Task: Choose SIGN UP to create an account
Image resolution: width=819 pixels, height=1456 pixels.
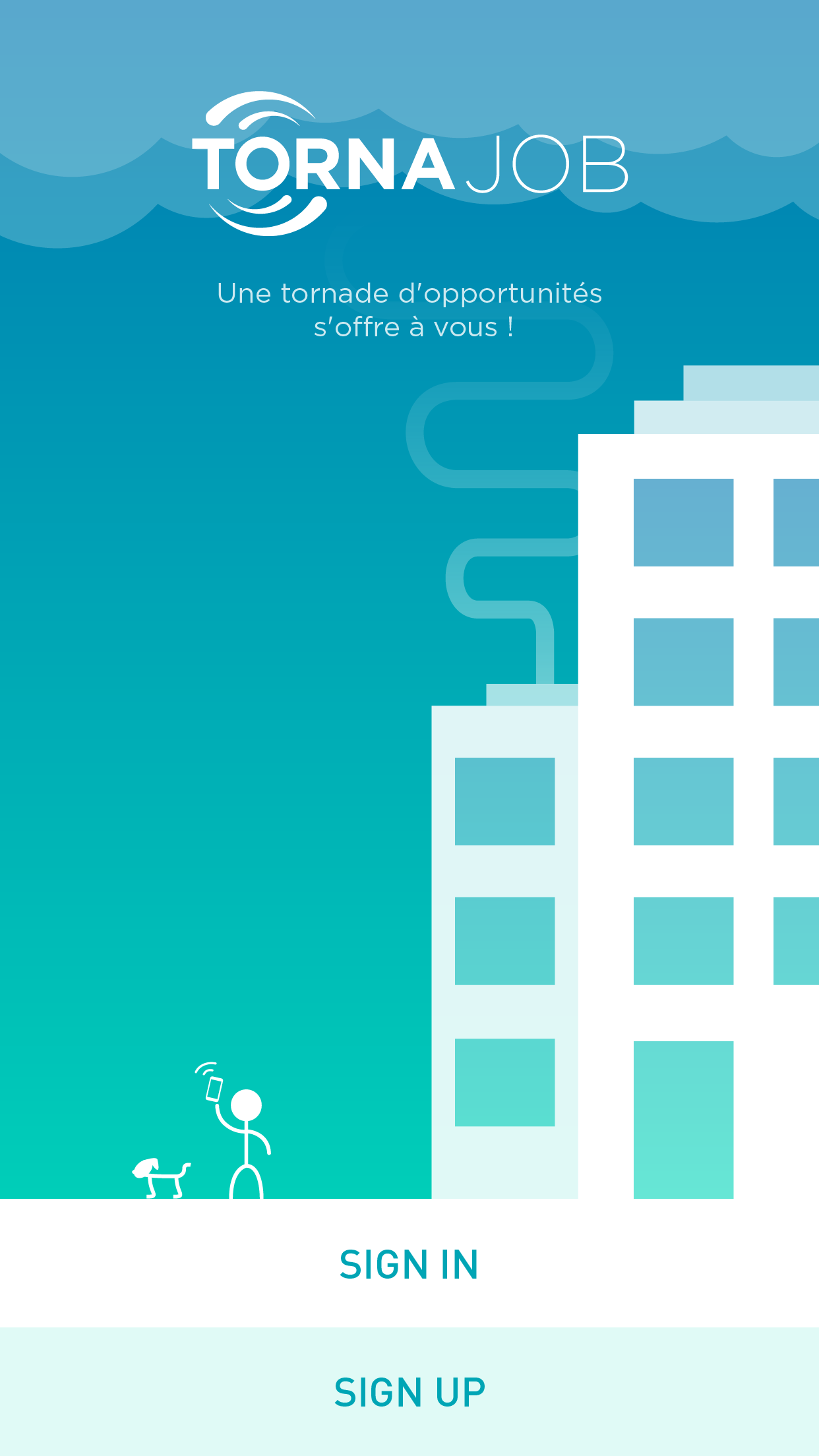Action: [409, 1391]
